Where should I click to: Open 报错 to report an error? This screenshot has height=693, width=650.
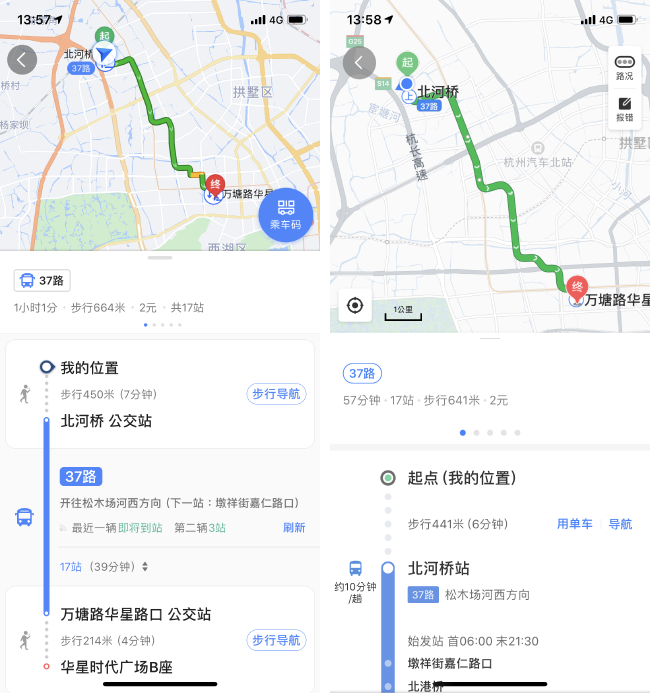click(x=624, y=109)
